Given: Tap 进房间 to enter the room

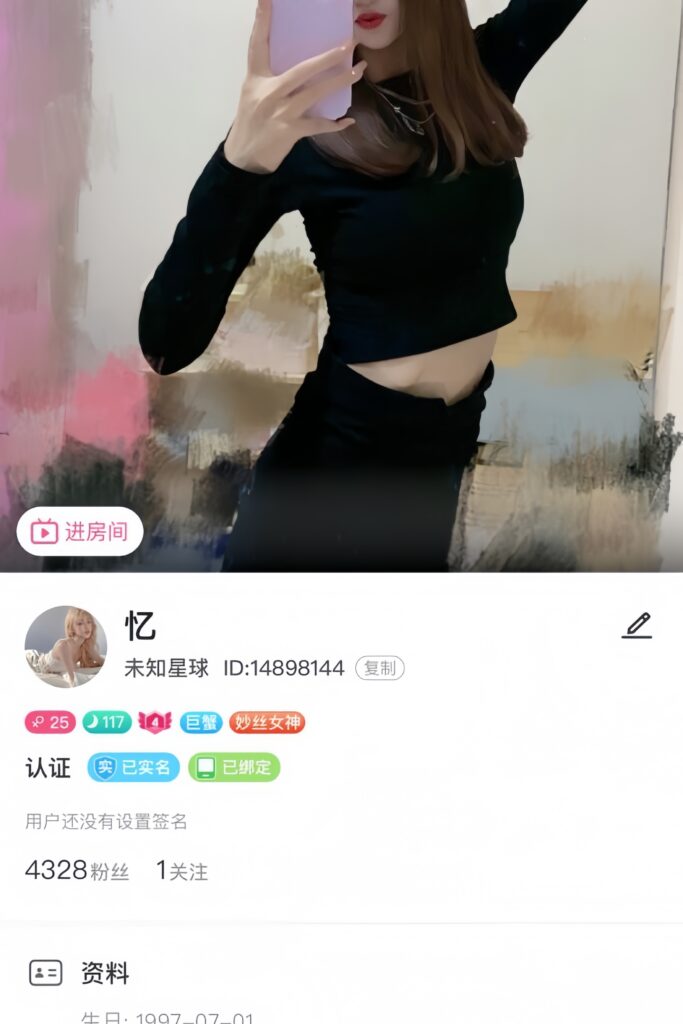Looking at the screenshot, I should click(80, 532).
